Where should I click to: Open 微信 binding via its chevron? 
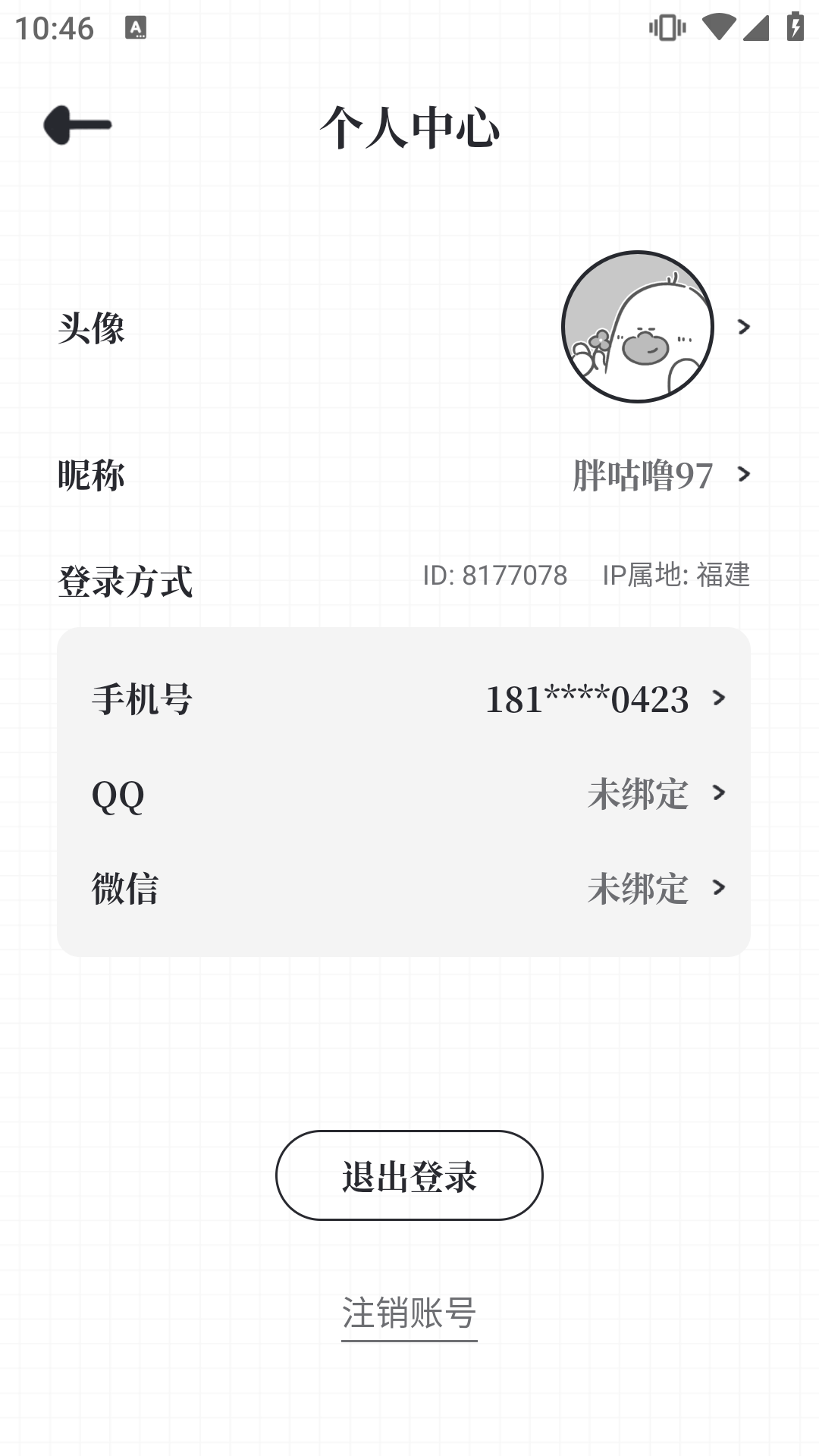pyautogui.click(x=718, y=893)
